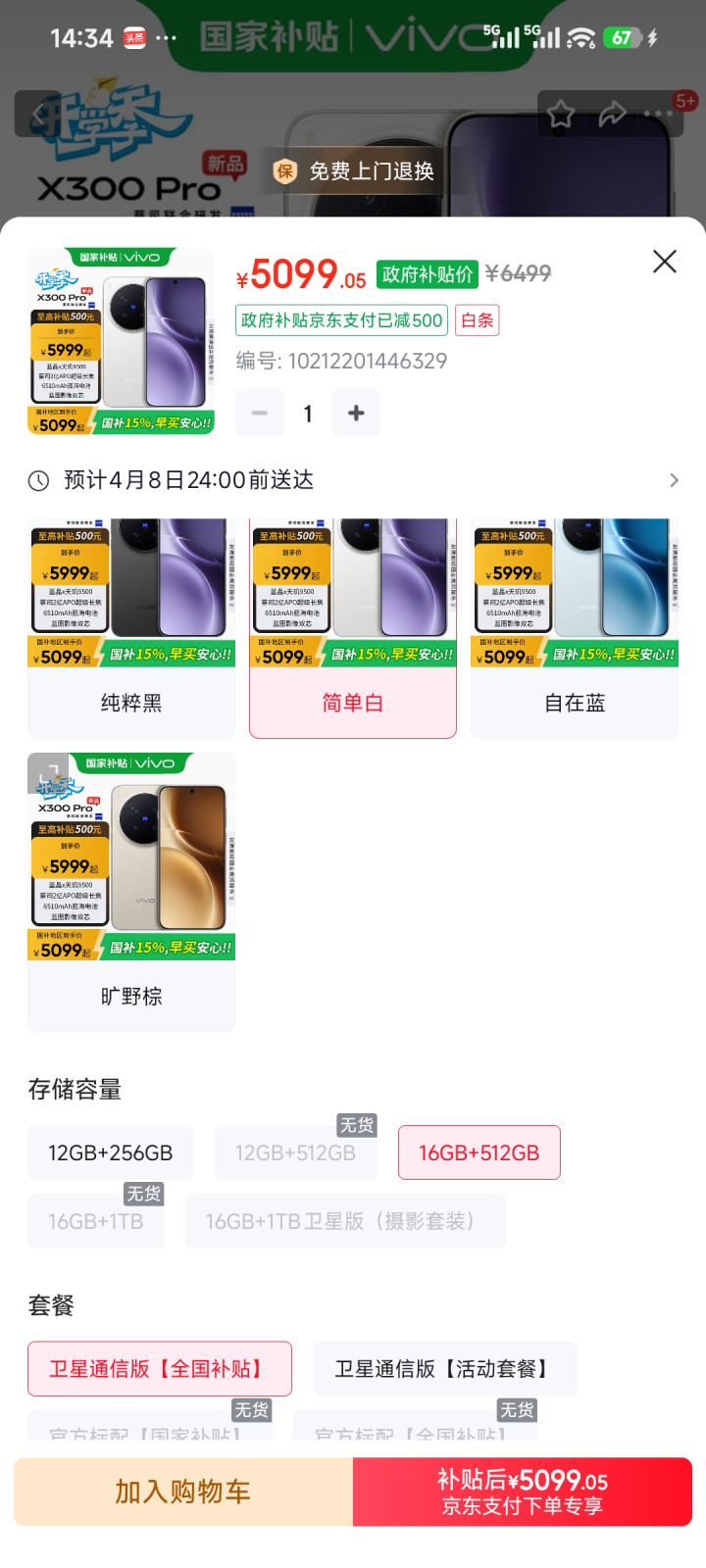The height and width of the screenshot is (1568, 706).
Task: Close the product options sheet
Action: [x=665, y=262]
